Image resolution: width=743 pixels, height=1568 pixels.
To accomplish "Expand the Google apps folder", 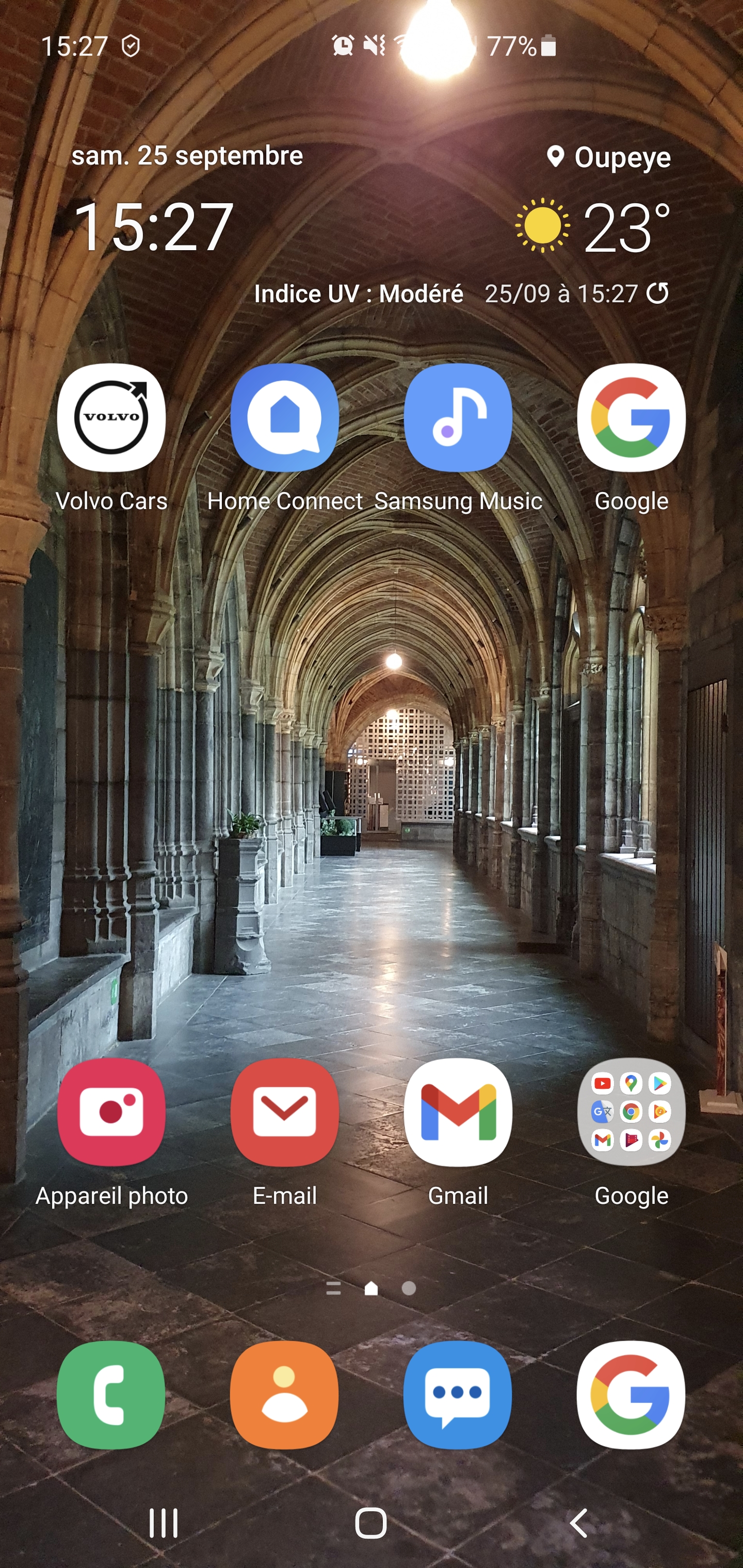I will coord(631,1112).
